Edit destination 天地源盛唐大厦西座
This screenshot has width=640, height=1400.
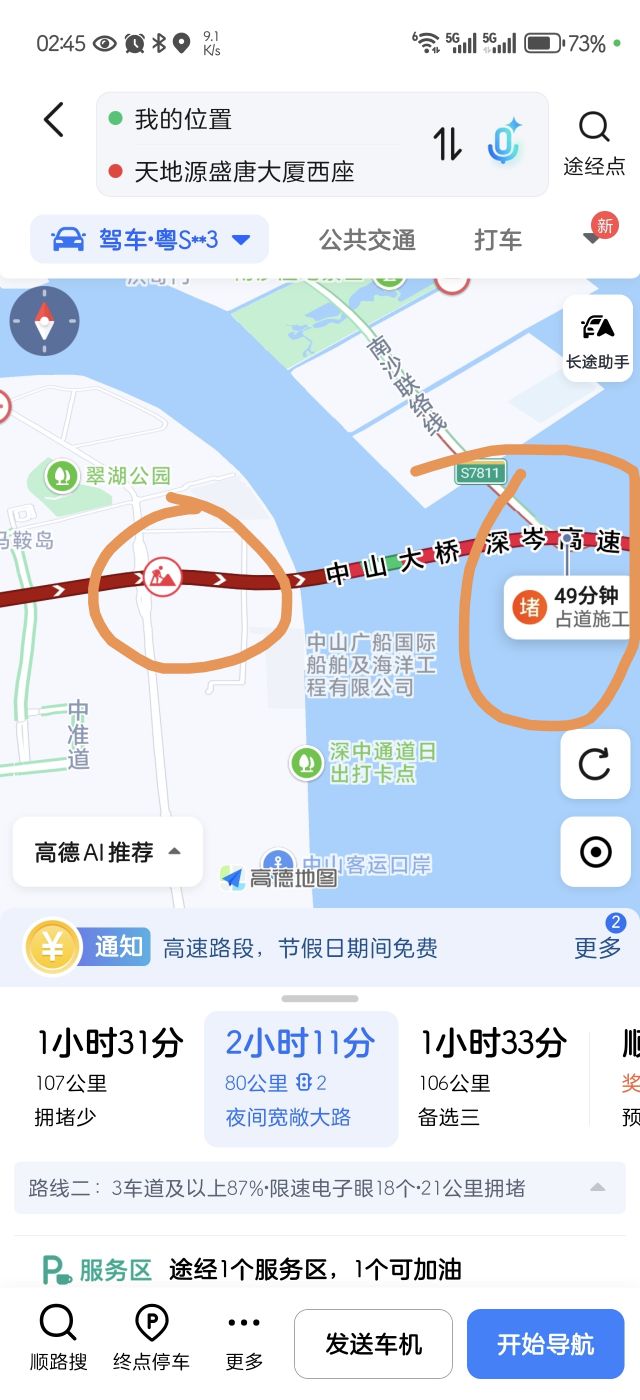tap(245, 172)
